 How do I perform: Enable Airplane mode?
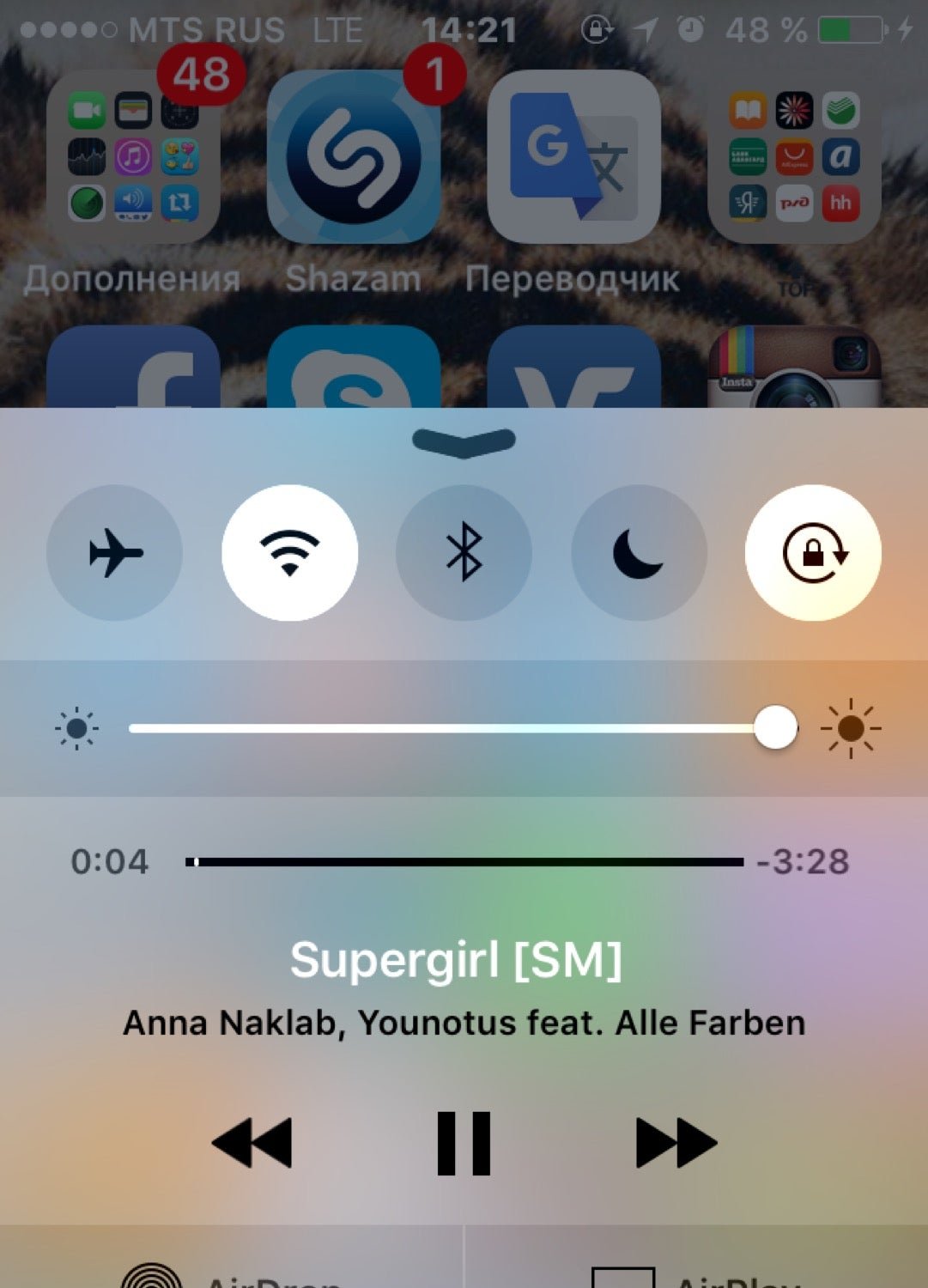[114, 553]
